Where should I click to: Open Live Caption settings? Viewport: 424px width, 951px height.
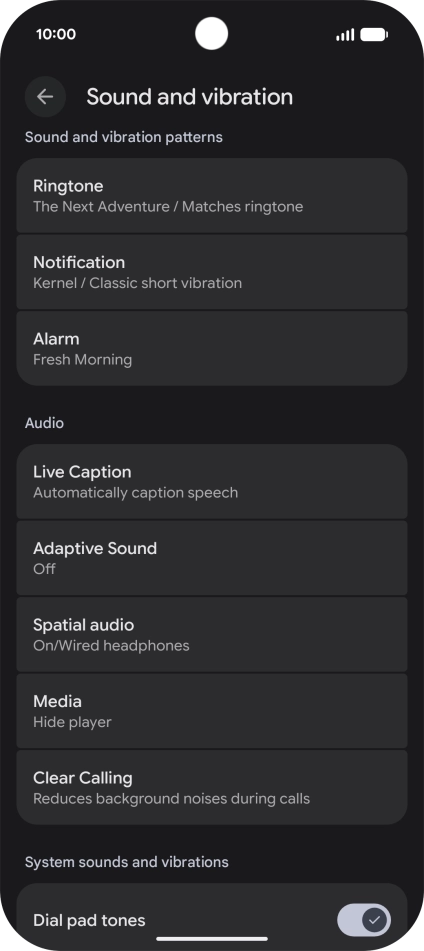pyautogui.click(x=212, y=482)
